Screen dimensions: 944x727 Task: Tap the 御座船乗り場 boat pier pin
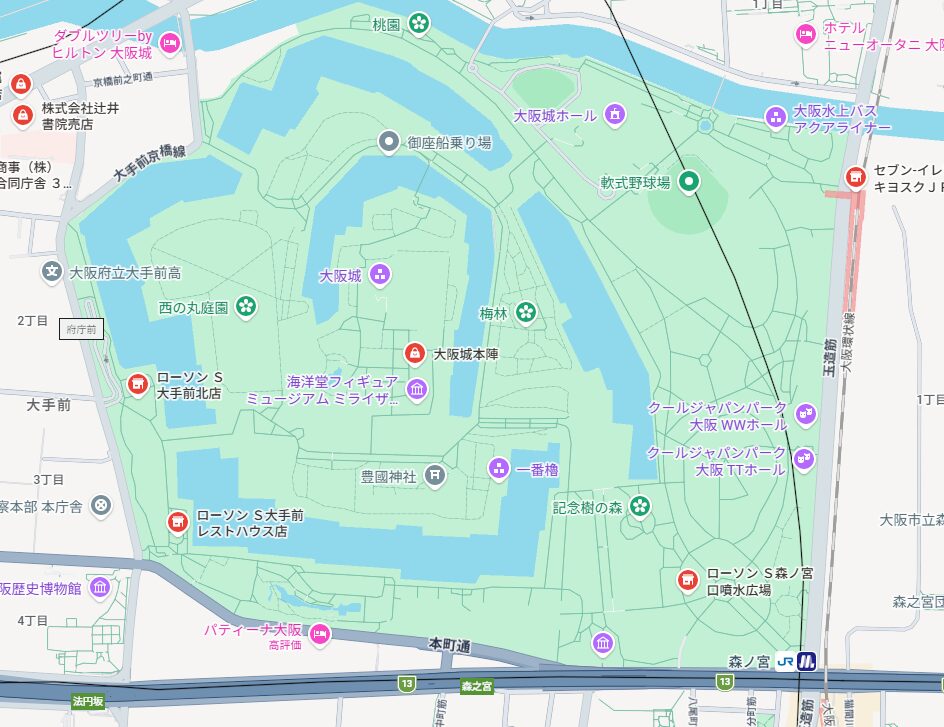click(389, 142)
